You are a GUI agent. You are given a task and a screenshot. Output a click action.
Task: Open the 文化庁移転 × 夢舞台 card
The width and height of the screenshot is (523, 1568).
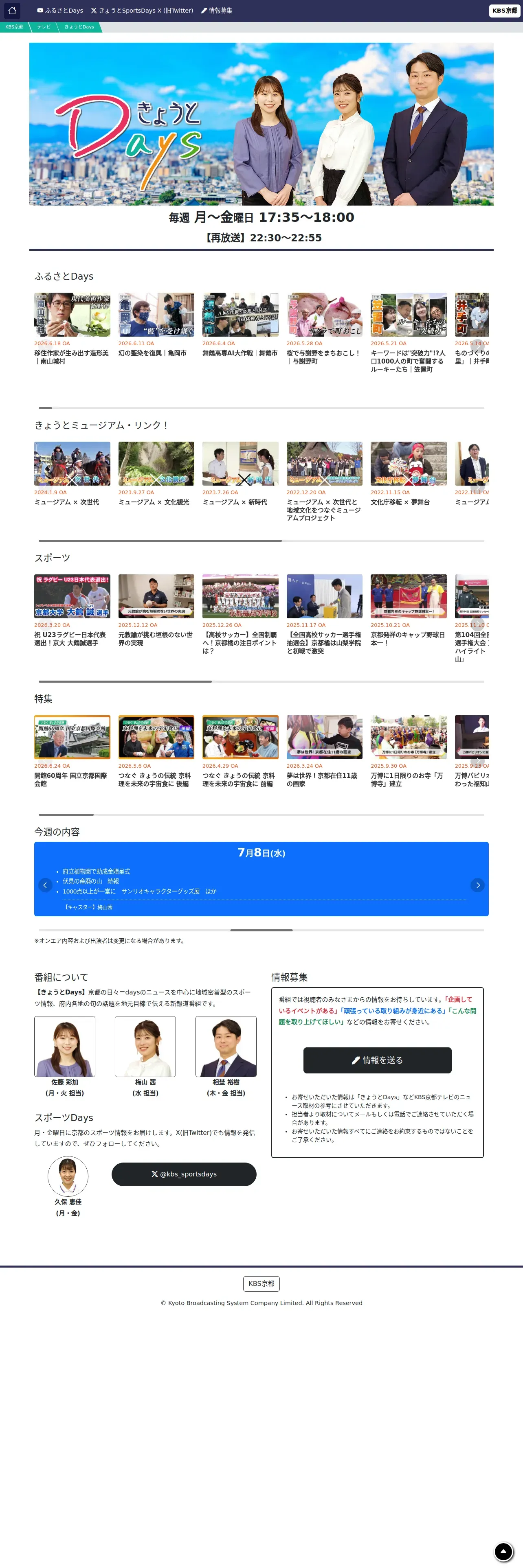click(x=409, y=473)
